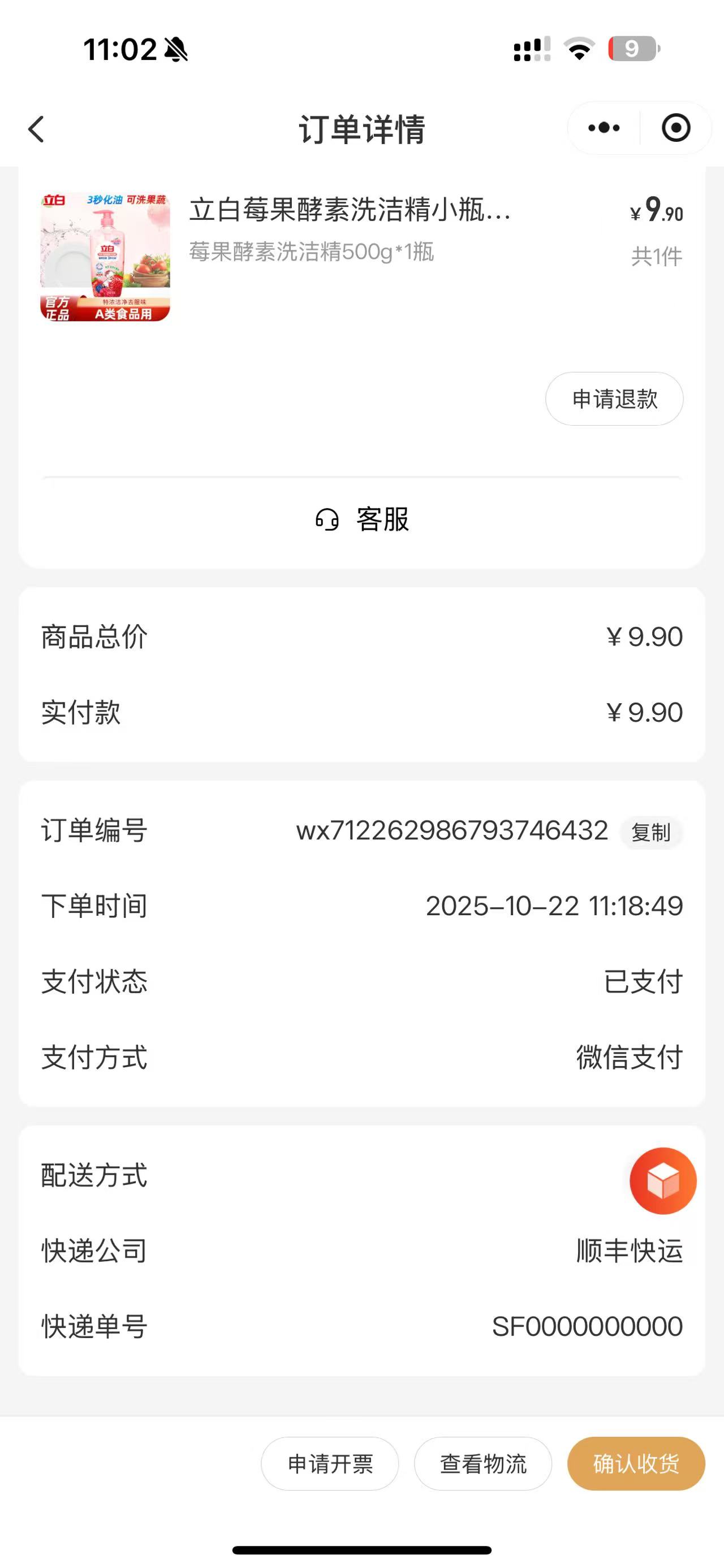724x1568 pixels.
Task: Request an invoice via 申请开票
Action: point(330,1463)
